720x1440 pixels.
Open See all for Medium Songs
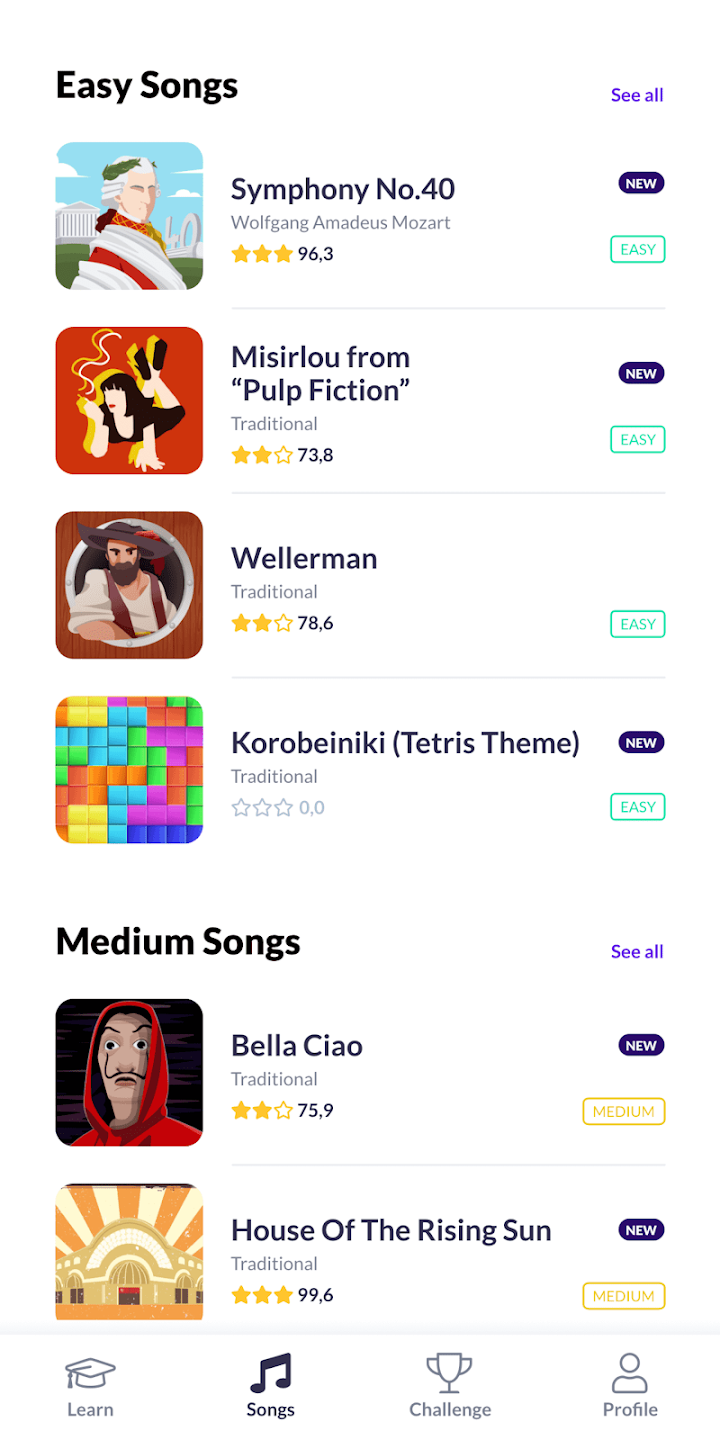coord(637,951)
